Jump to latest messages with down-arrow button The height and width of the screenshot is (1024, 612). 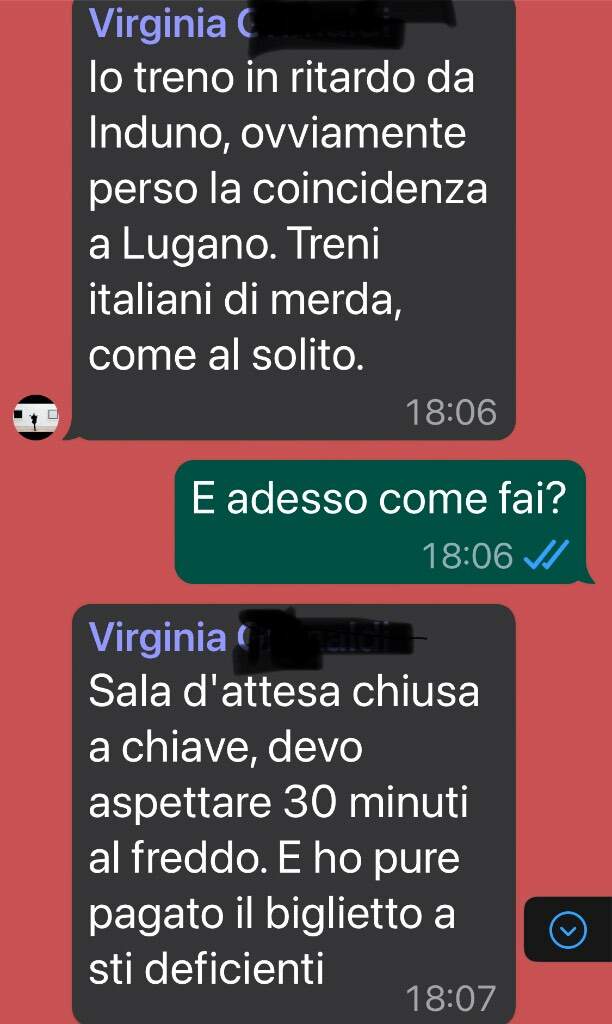click(x=568, y=929)
